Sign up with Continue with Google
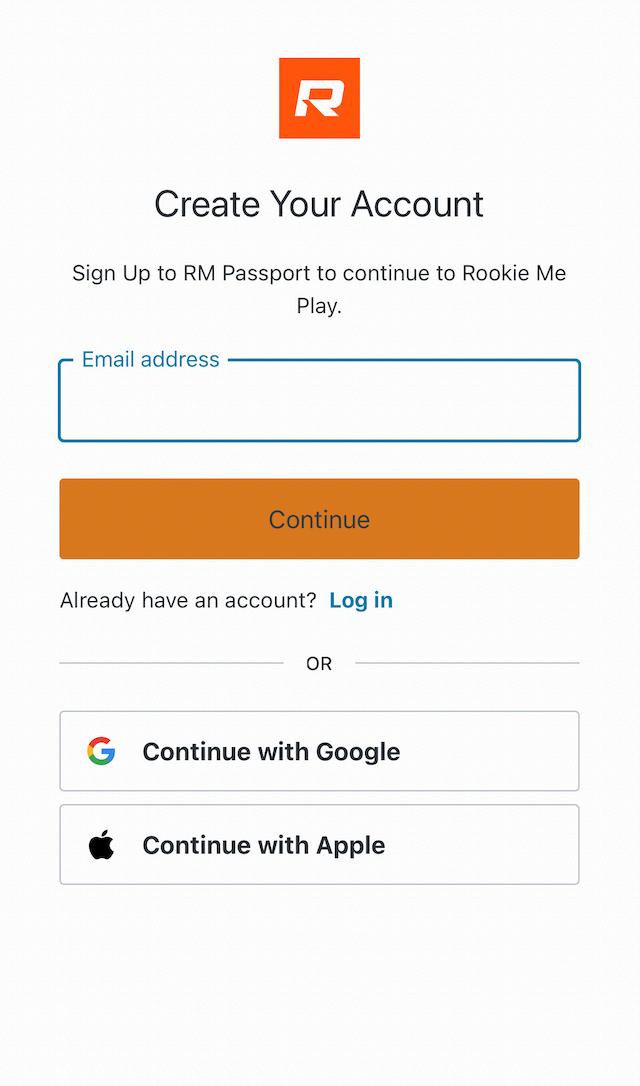640x1086 pixels. (319, 751)
